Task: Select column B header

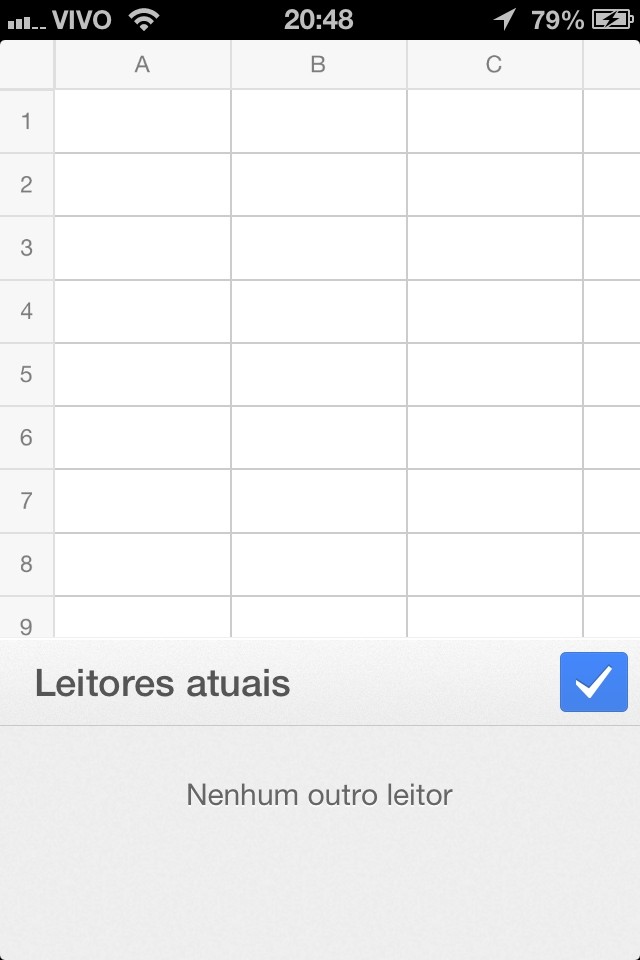Action: 318,65
